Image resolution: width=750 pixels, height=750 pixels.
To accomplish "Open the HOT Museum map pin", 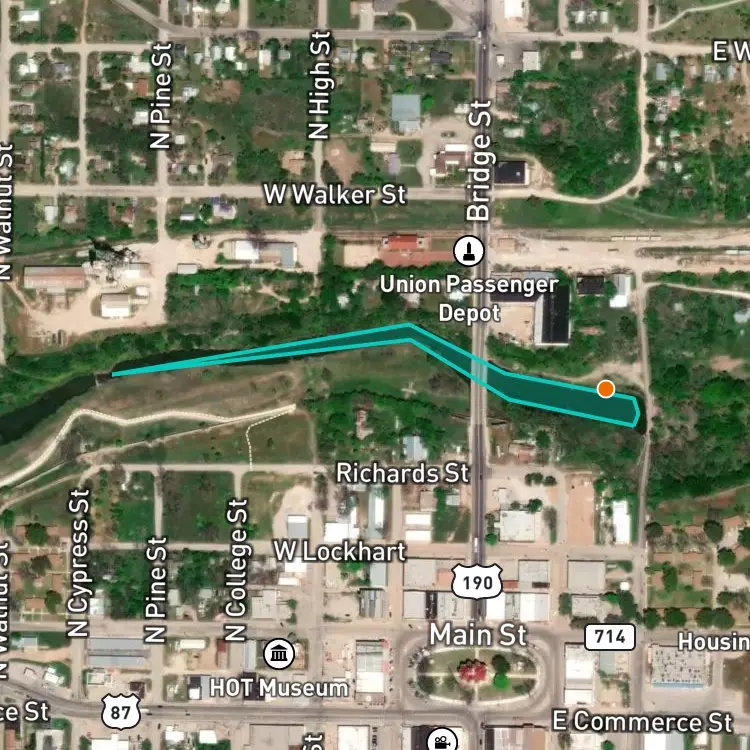I will click(x=279, y=653).
